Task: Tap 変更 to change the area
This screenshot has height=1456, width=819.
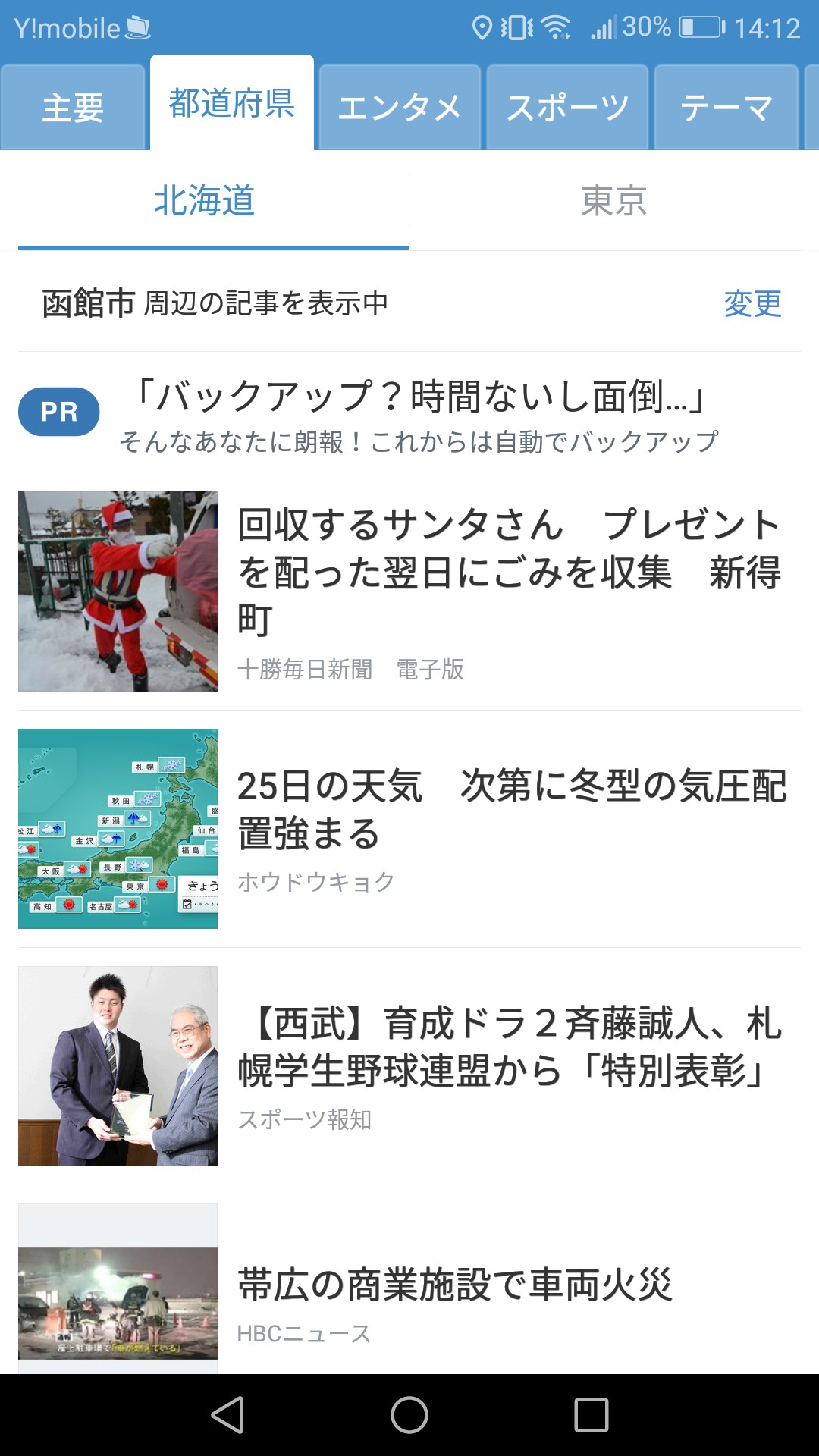Action: [752, 303]
